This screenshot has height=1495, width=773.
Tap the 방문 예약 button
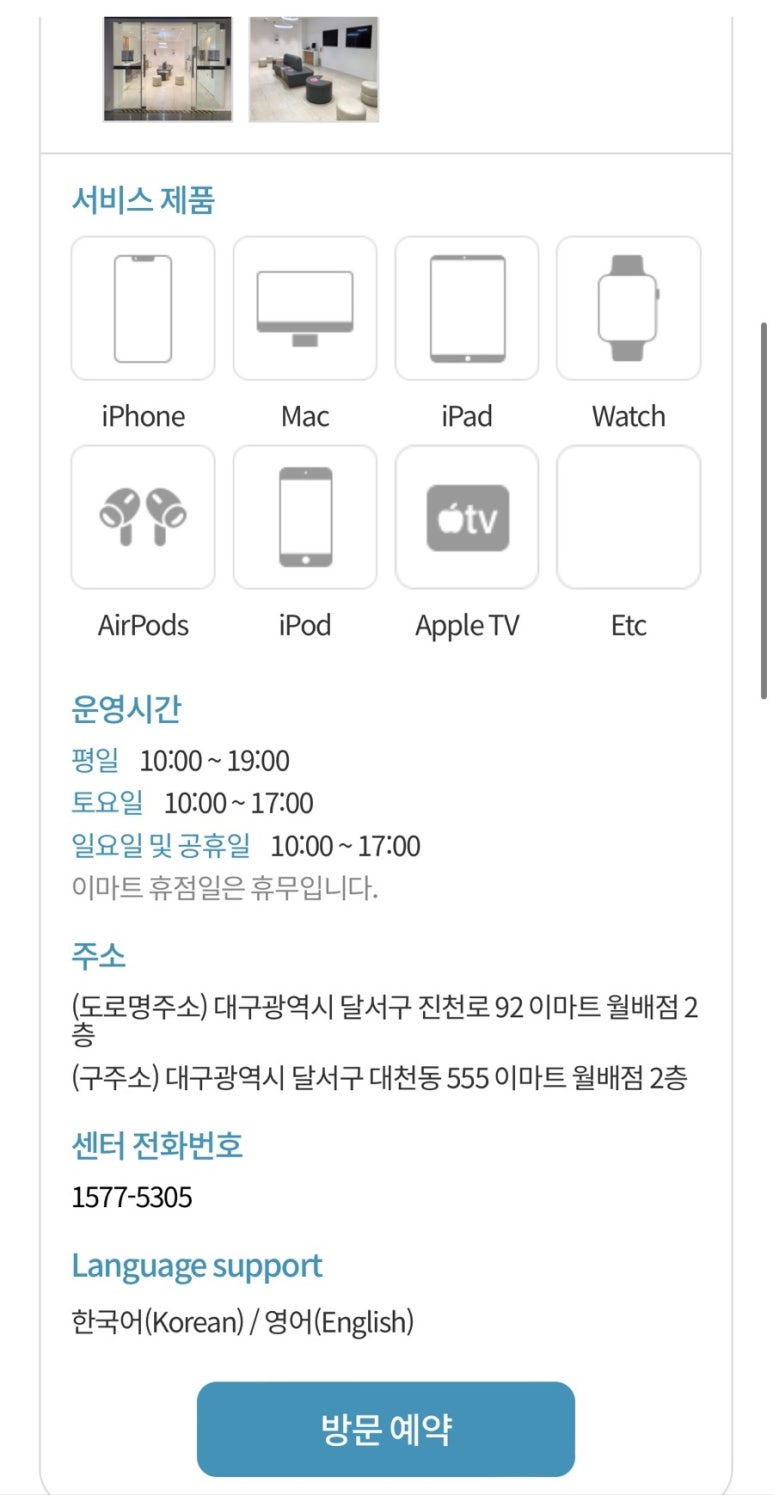[x=385, y=1429]
